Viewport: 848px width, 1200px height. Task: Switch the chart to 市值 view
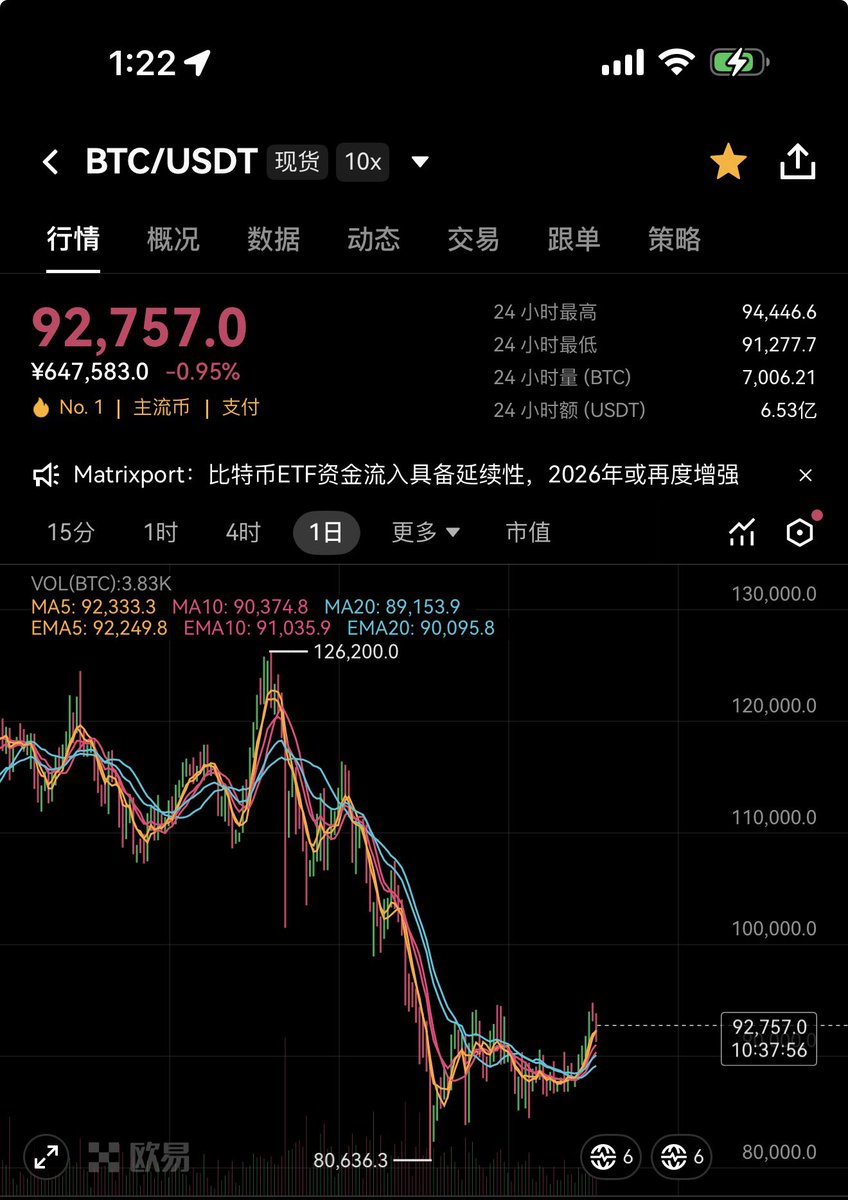[x=528, y=532]
